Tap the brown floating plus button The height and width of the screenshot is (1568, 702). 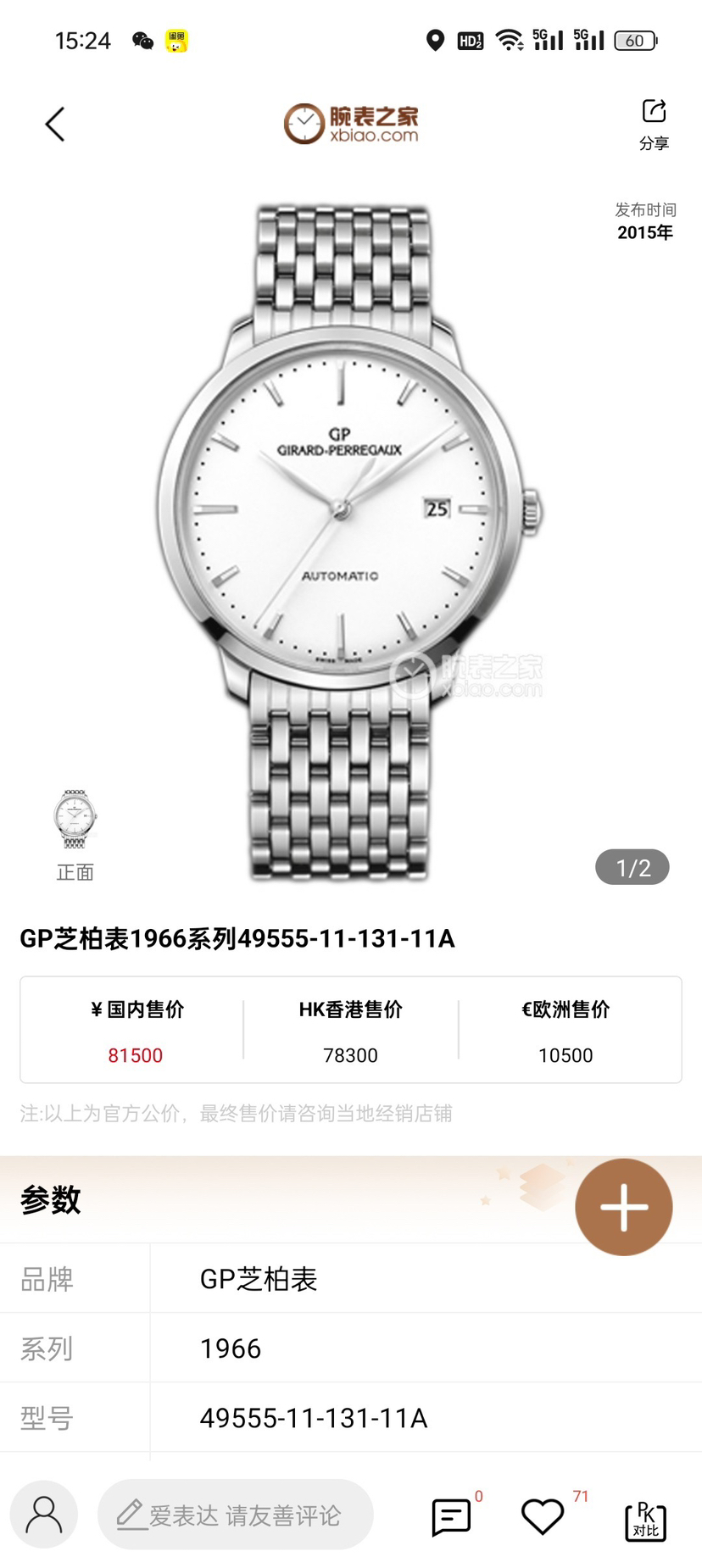coord(623,1206)
